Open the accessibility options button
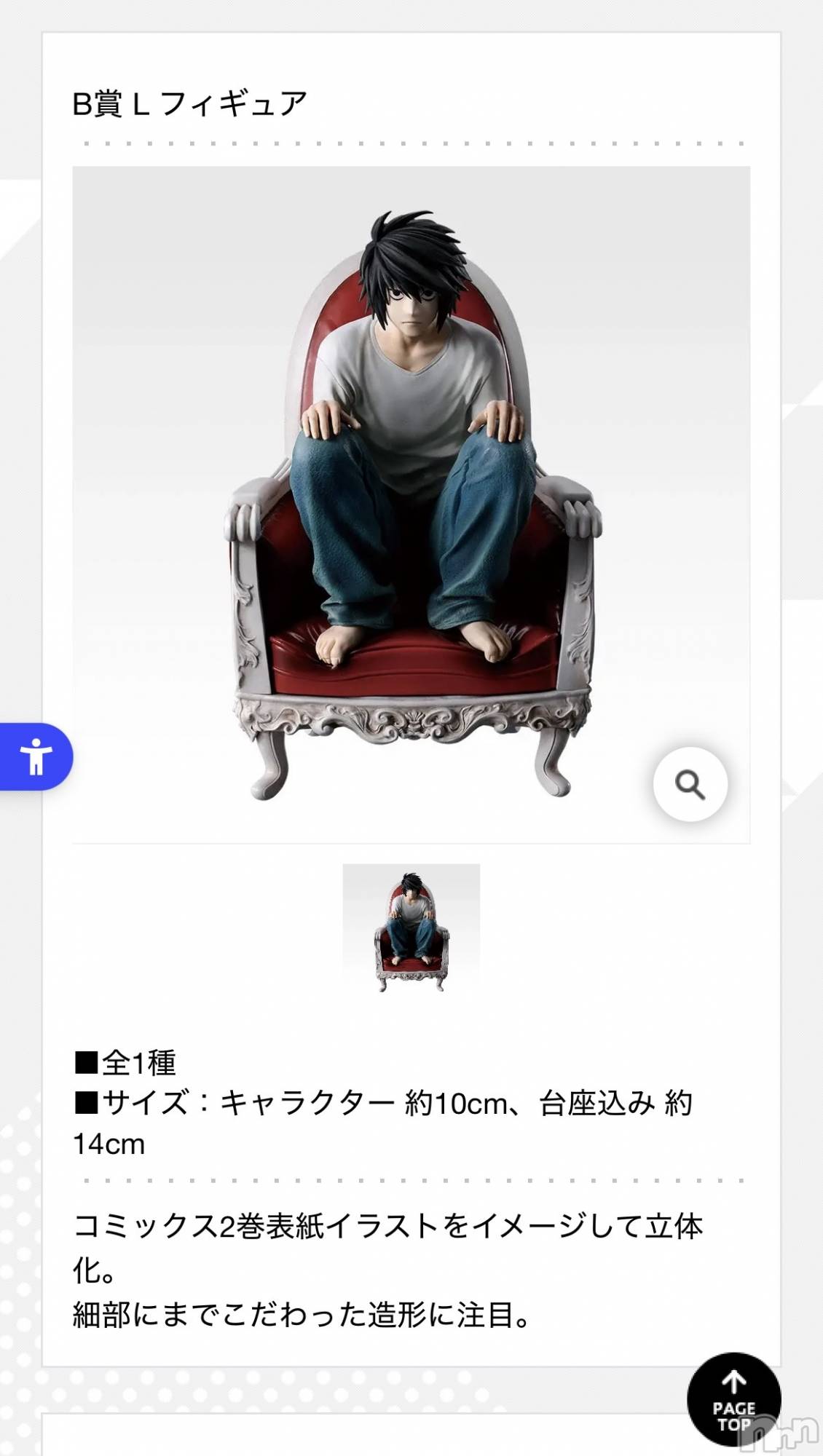The height and width of the screenshot is (1456, 823). 36,757
